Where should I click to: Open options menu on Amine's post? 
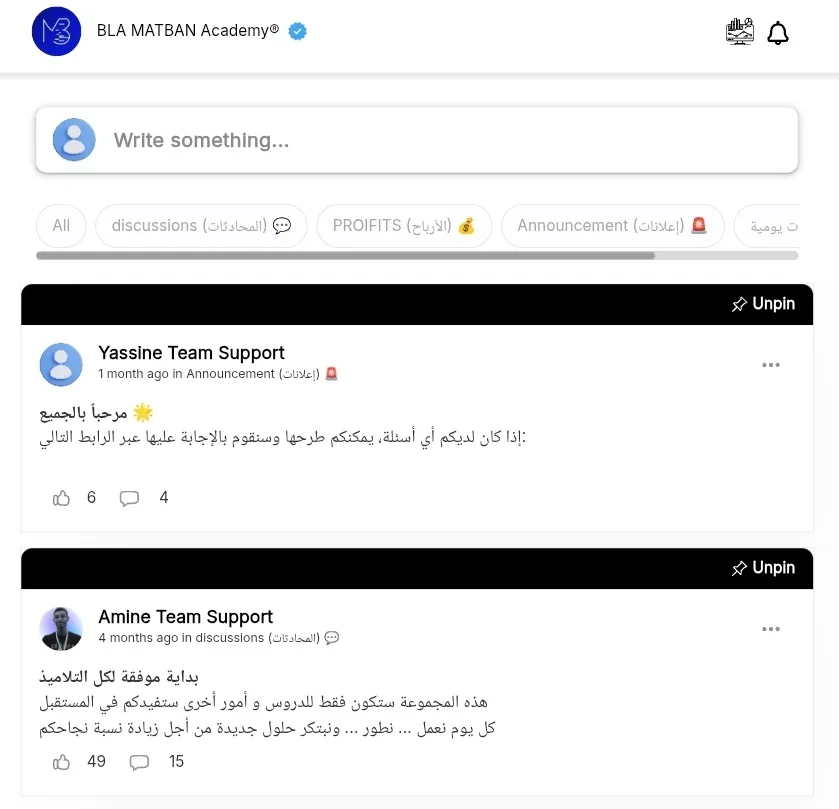click(770, 629)
